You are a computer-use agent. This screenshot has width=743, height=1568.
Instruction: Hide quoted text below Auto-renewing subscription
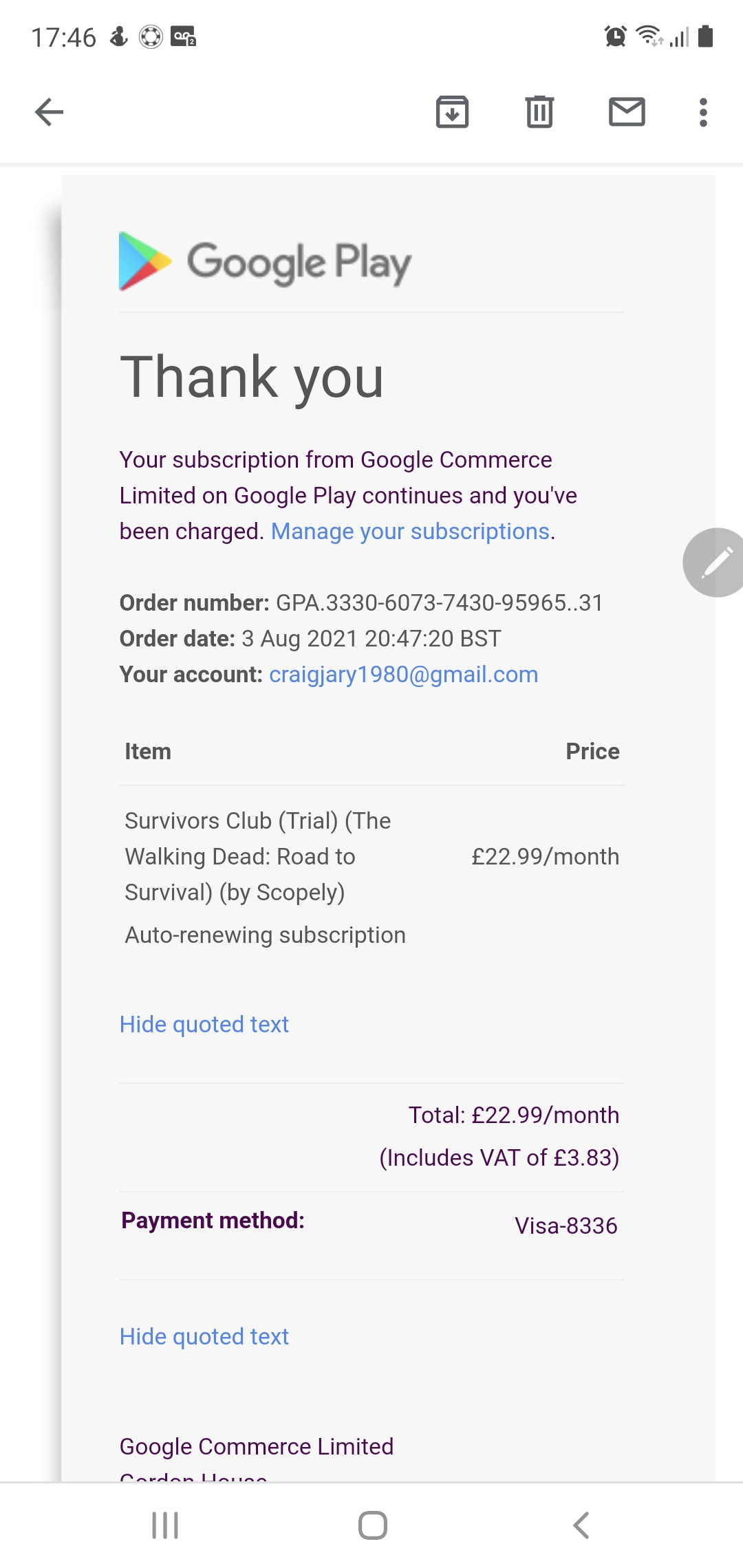[x=204, y=1025]
